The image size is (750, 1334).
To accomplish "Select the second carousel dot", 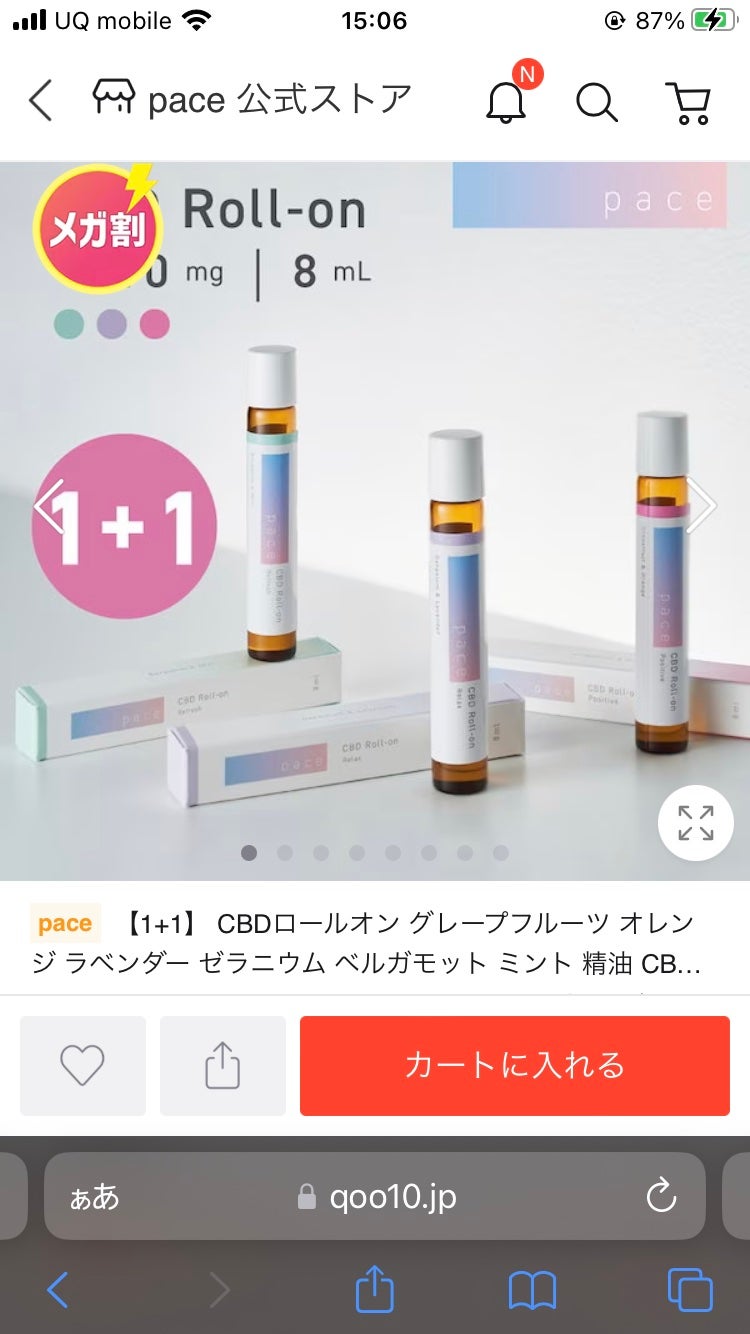I will (286, 853).
